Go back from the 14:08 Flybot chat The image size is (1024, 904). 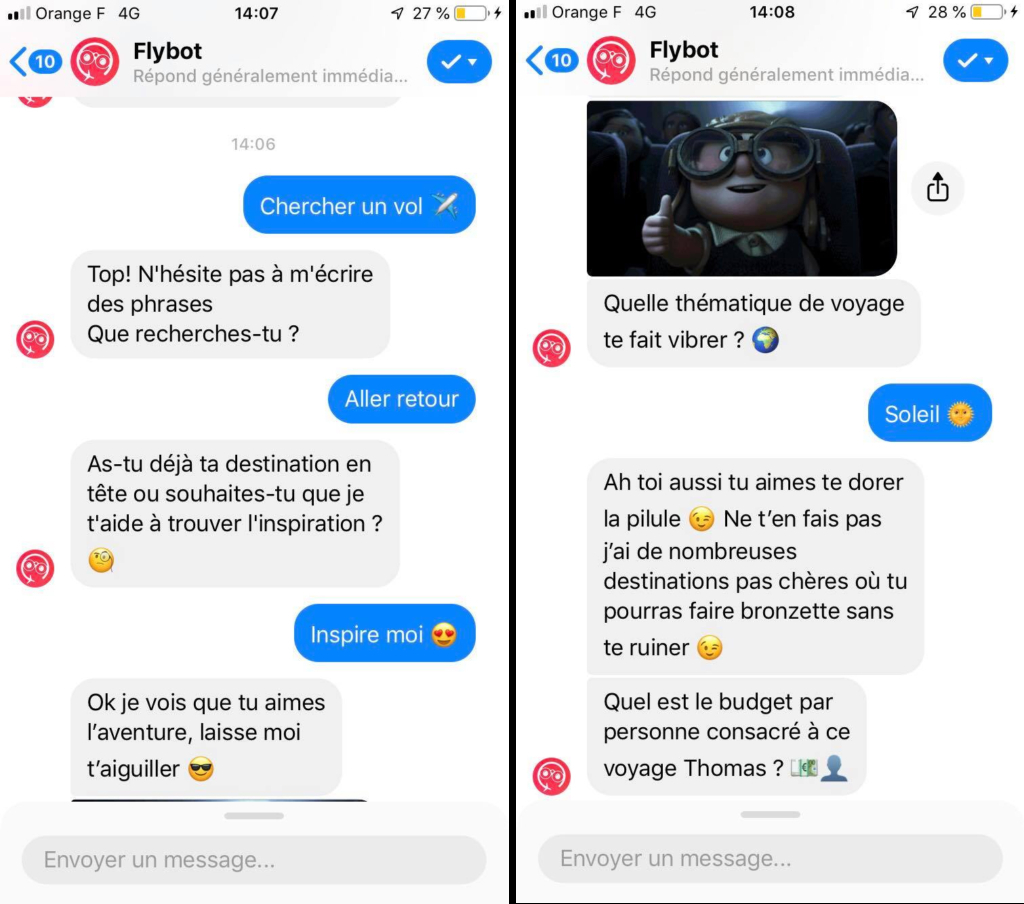point(550,61)
